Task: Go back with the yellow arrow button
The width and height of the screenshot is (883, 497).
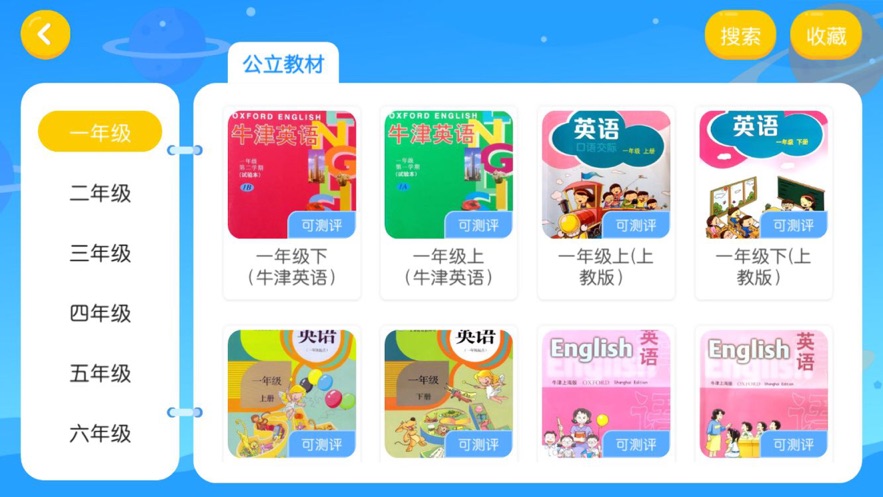Action: click(45, 35)
